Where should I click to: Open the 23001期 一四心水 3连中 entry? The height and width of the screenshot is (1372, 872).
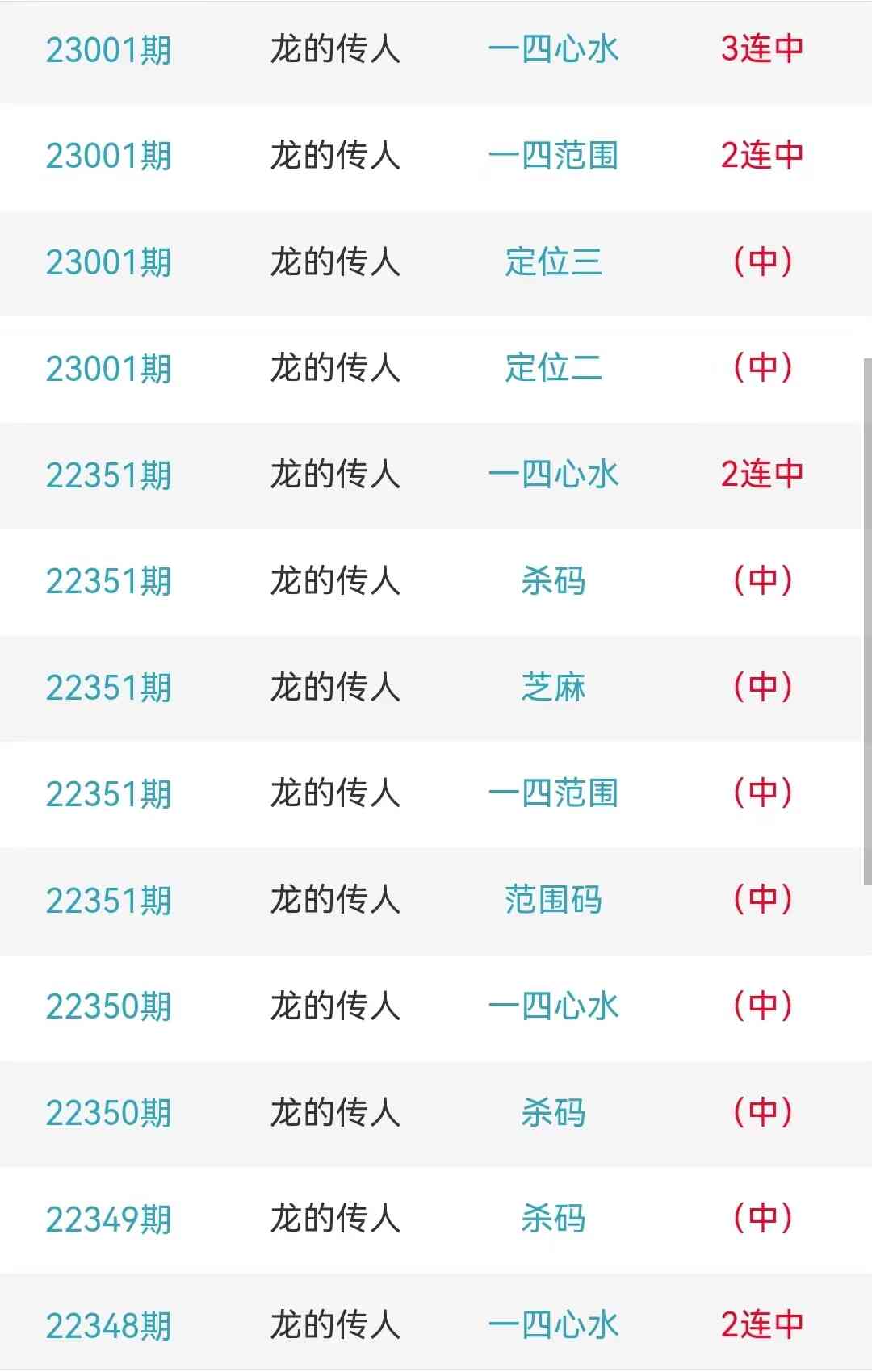[x=553, y=50]
